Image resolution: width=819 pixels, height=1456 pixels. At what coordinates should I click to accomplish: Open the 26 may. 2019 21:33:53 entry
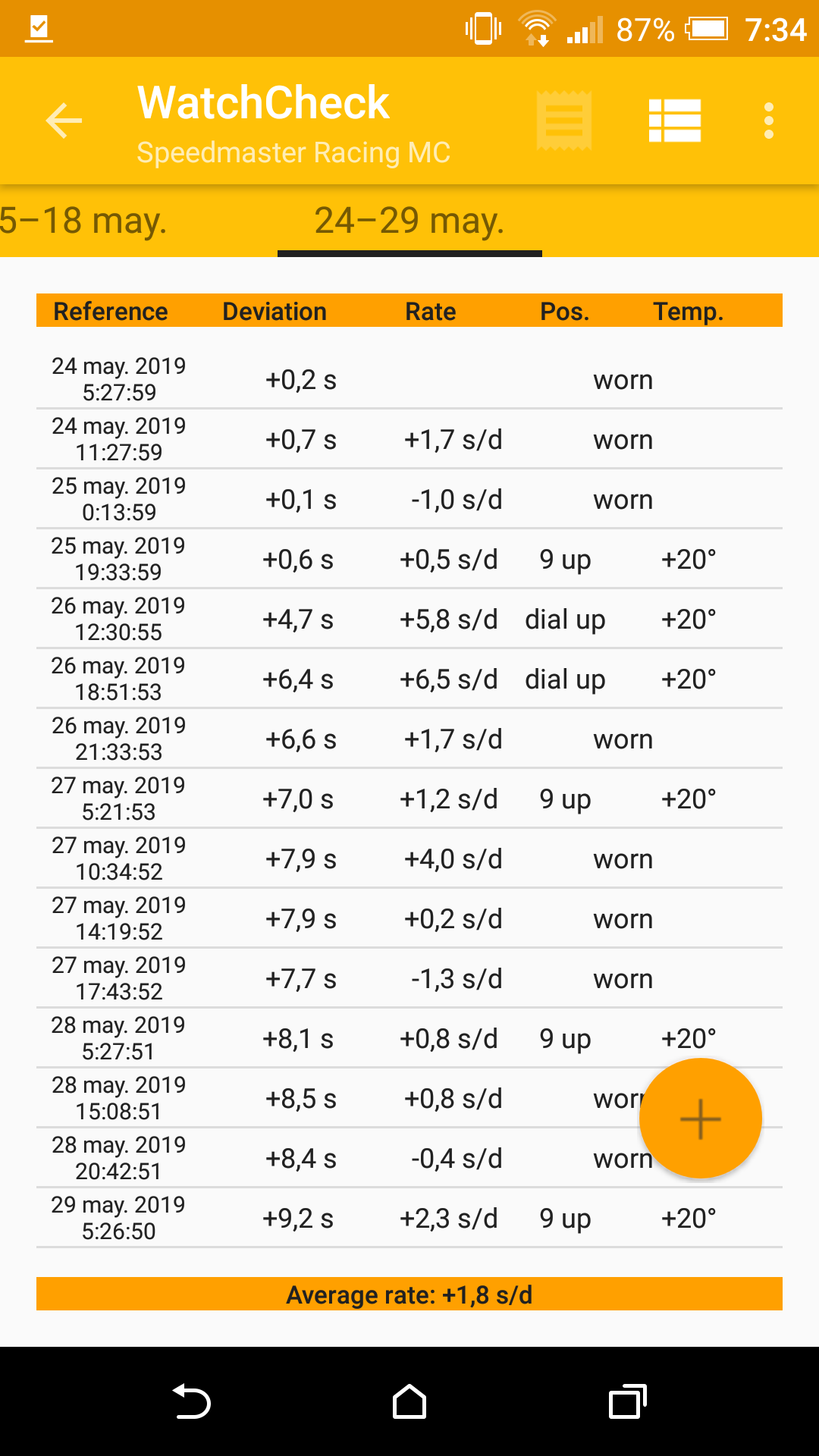409,739
